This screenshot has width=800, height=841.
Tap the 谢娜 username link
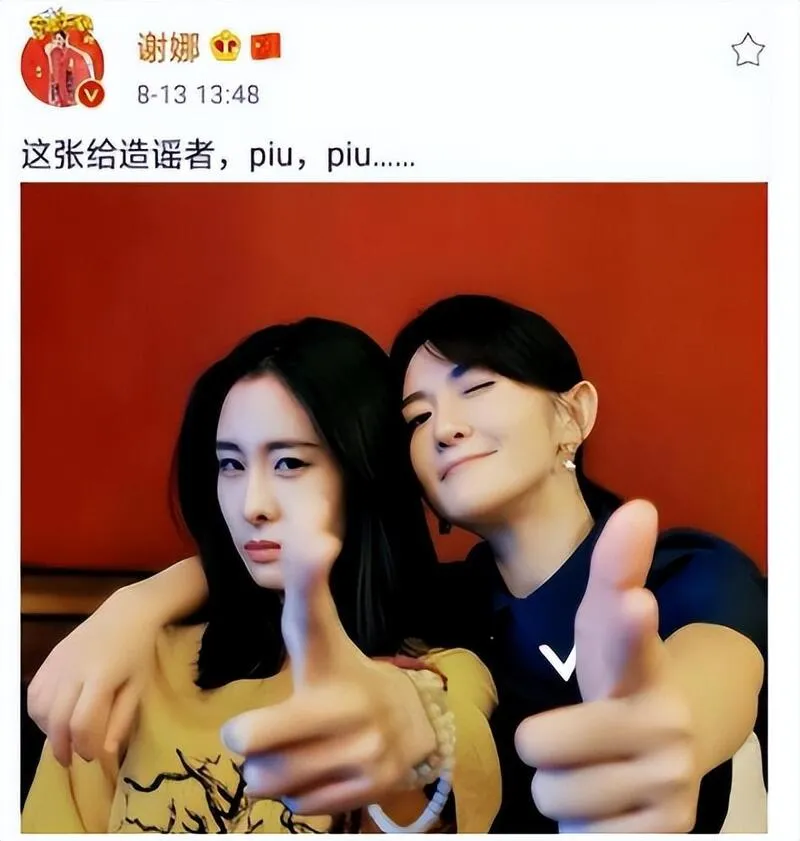pos(168,47)
